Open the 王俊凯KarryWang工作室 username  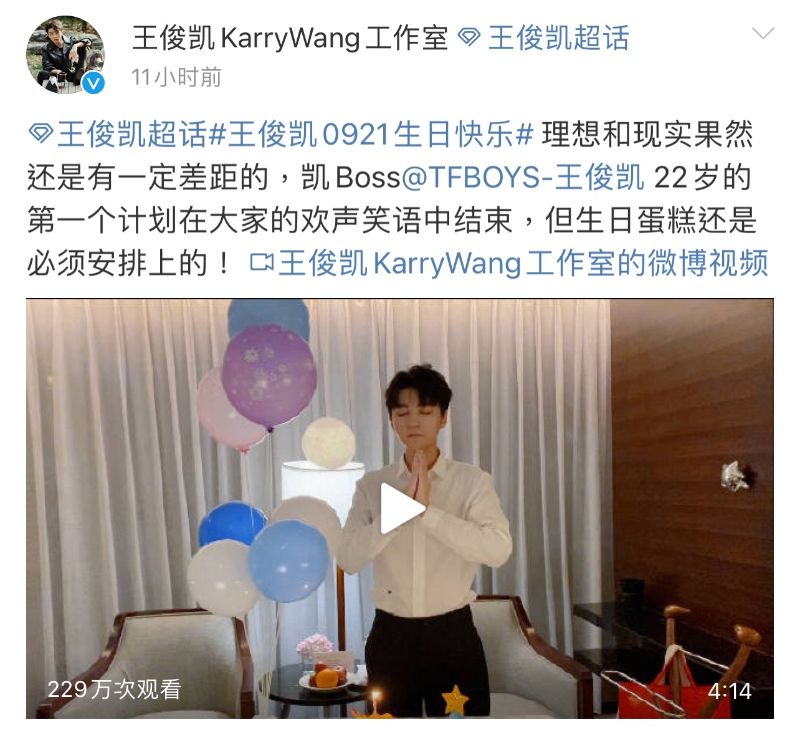point(290,38)
